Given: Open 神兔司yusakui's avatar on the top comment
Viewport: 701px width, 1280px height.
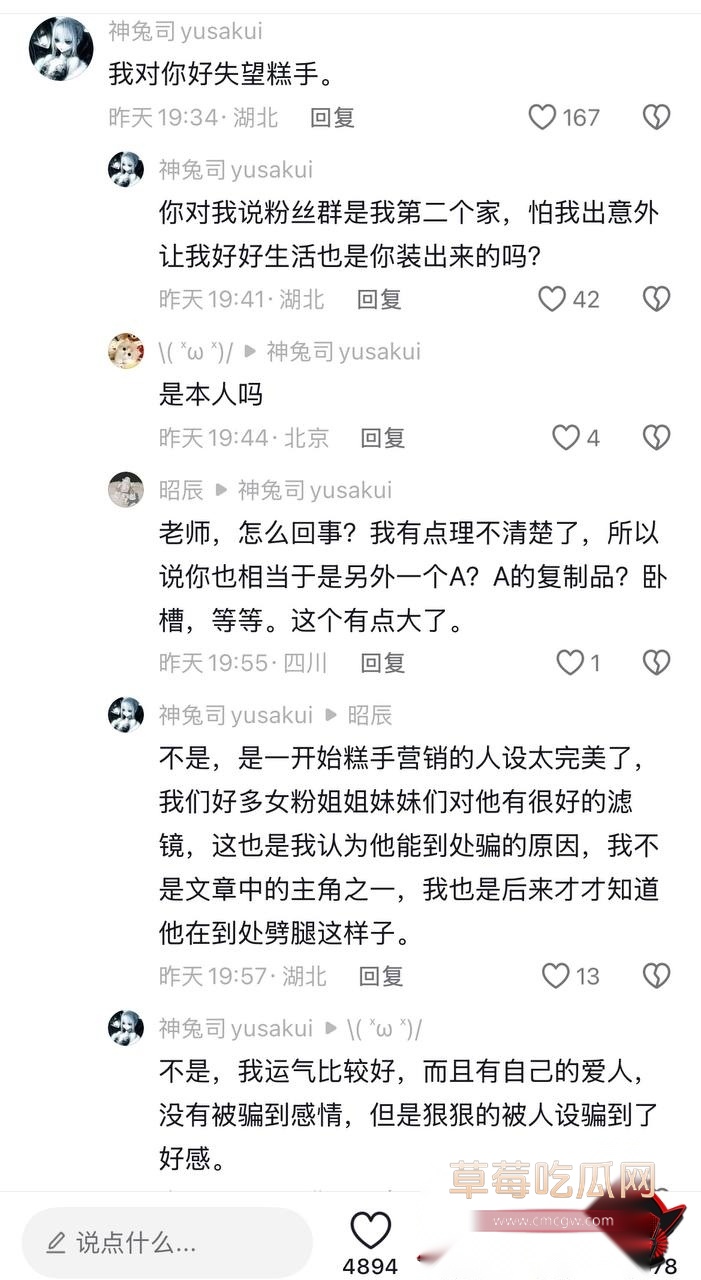Looking at the screenshot, I should click(x=62, y=50).
